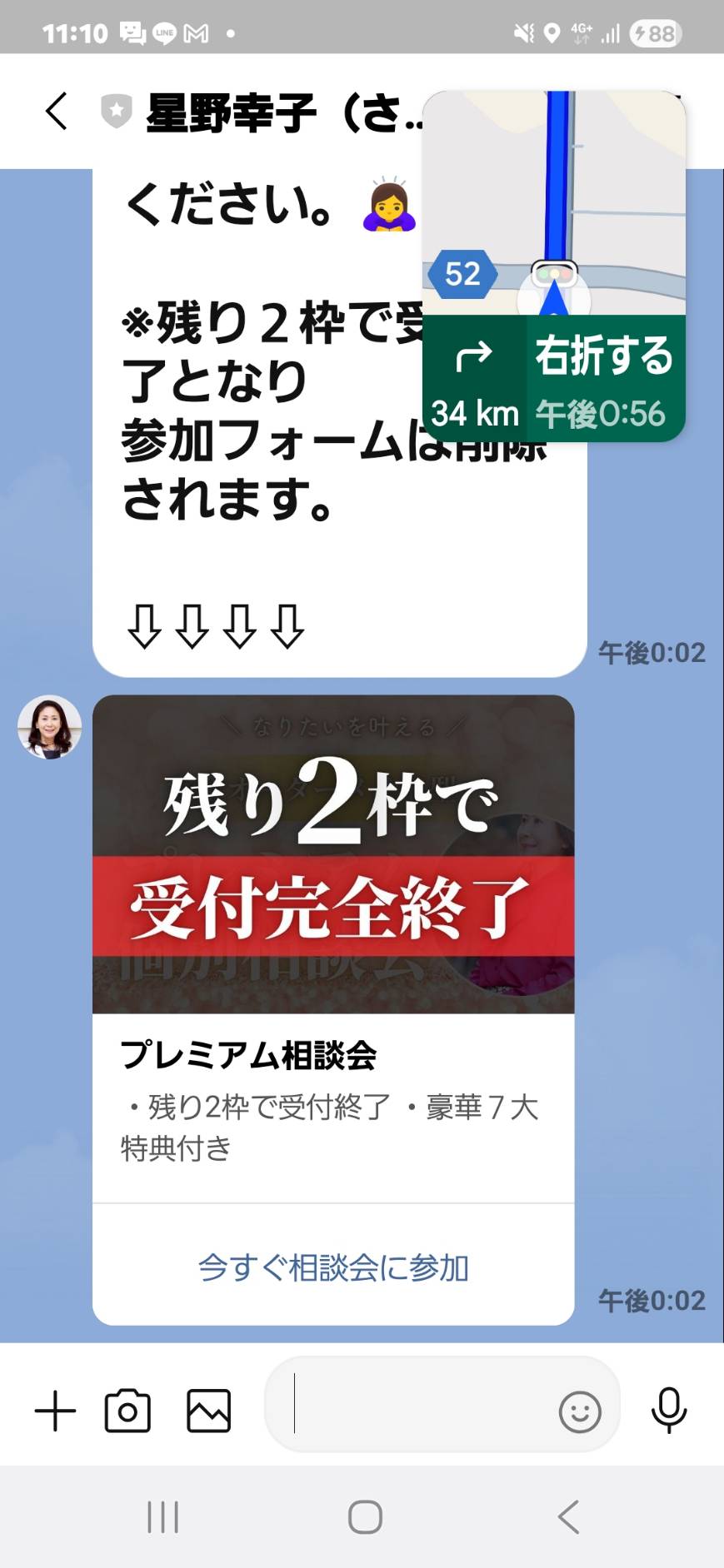Launch the camera from the chat bar
724x1568 pixels.
point(127,1411)
